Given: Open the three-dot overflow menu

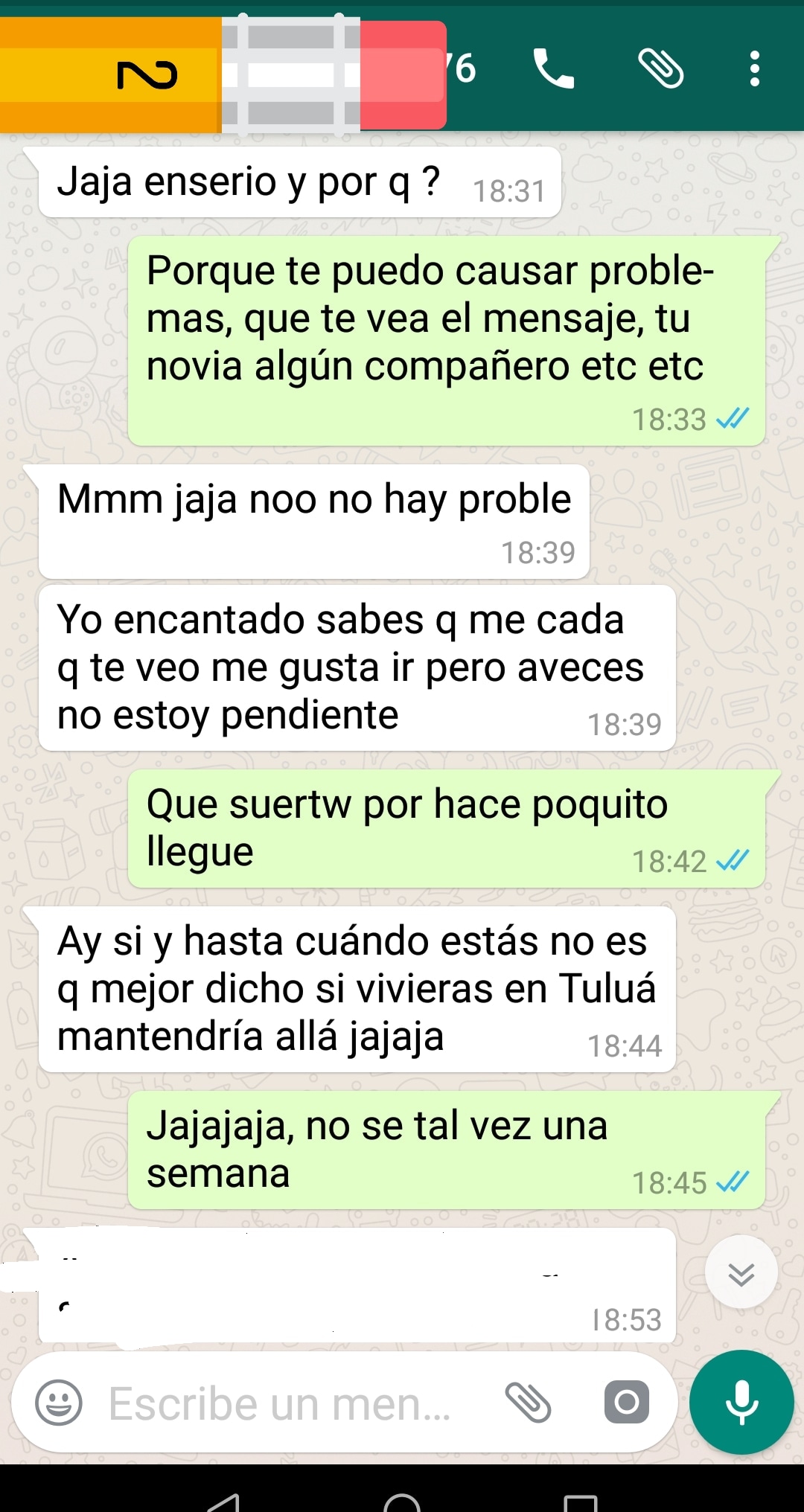Looking at the screenshot, I should (x=754, y=69).
